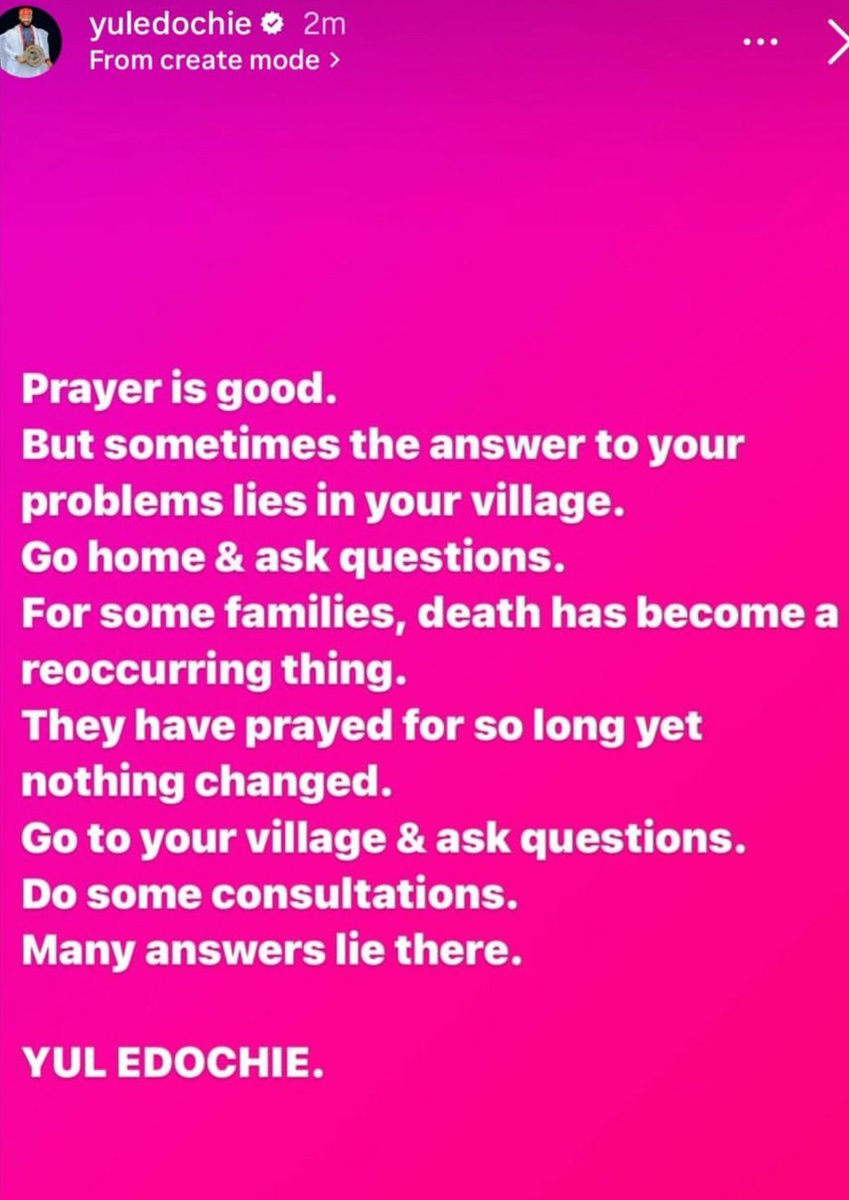Open the three-dot overflow menu
Viewport: 849px width, 1200px height.
tap(762, 43)
